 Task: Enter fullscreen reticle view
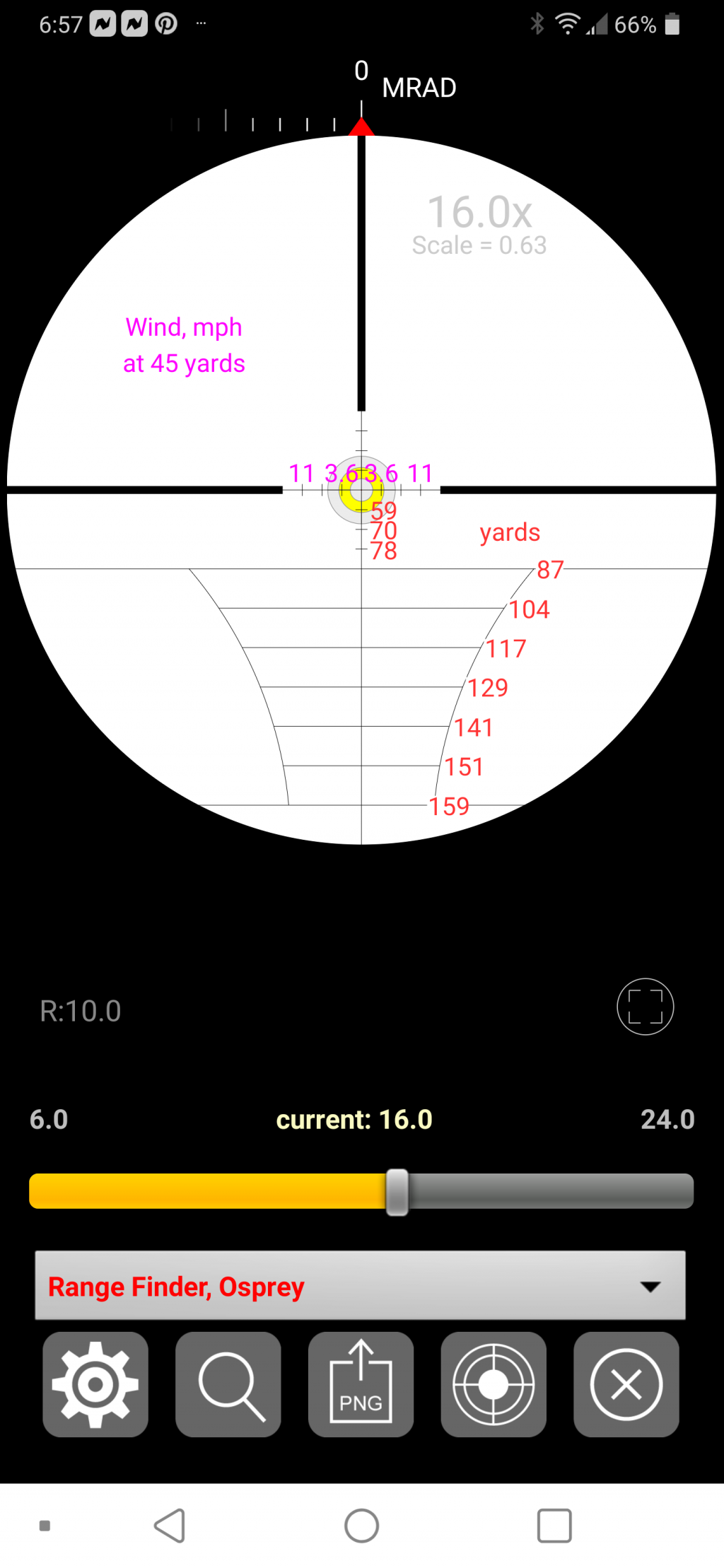click(645, 1007)
